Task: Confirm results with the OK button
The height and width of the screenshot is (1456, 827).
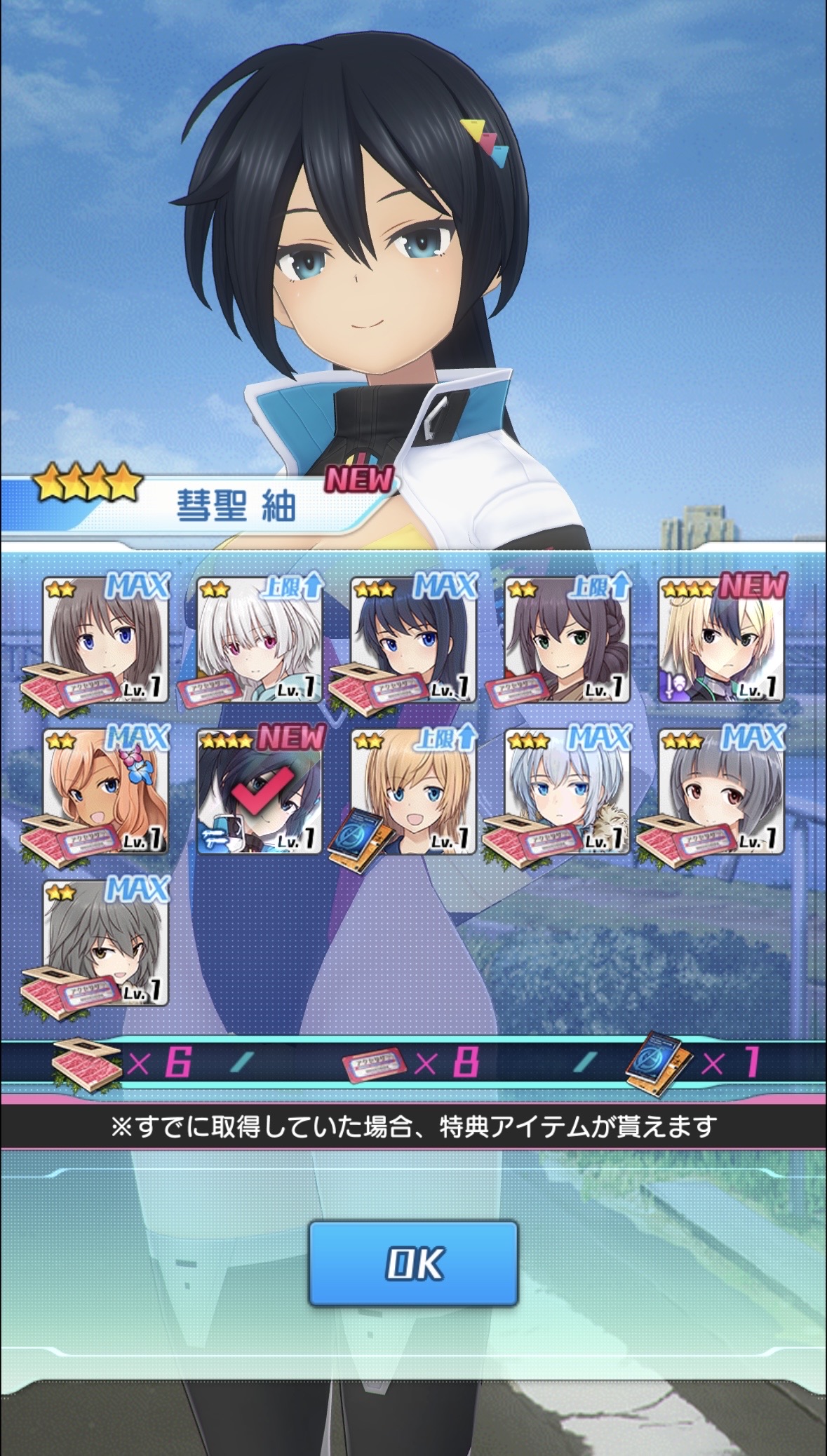Action: pyautogui.click(x=413, y=1262)
